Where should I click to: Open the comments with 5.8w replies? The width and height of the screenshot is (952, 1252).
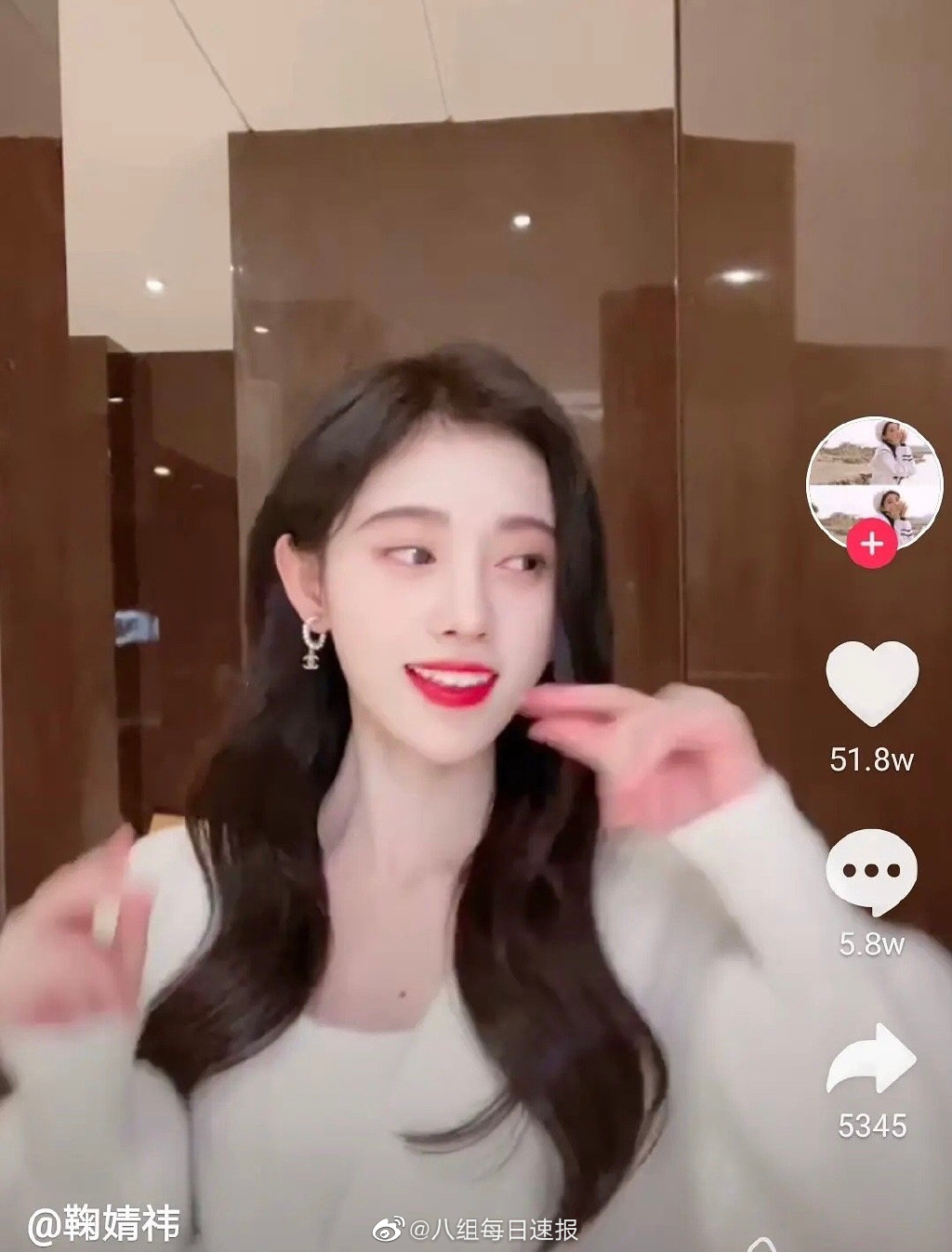871,874
